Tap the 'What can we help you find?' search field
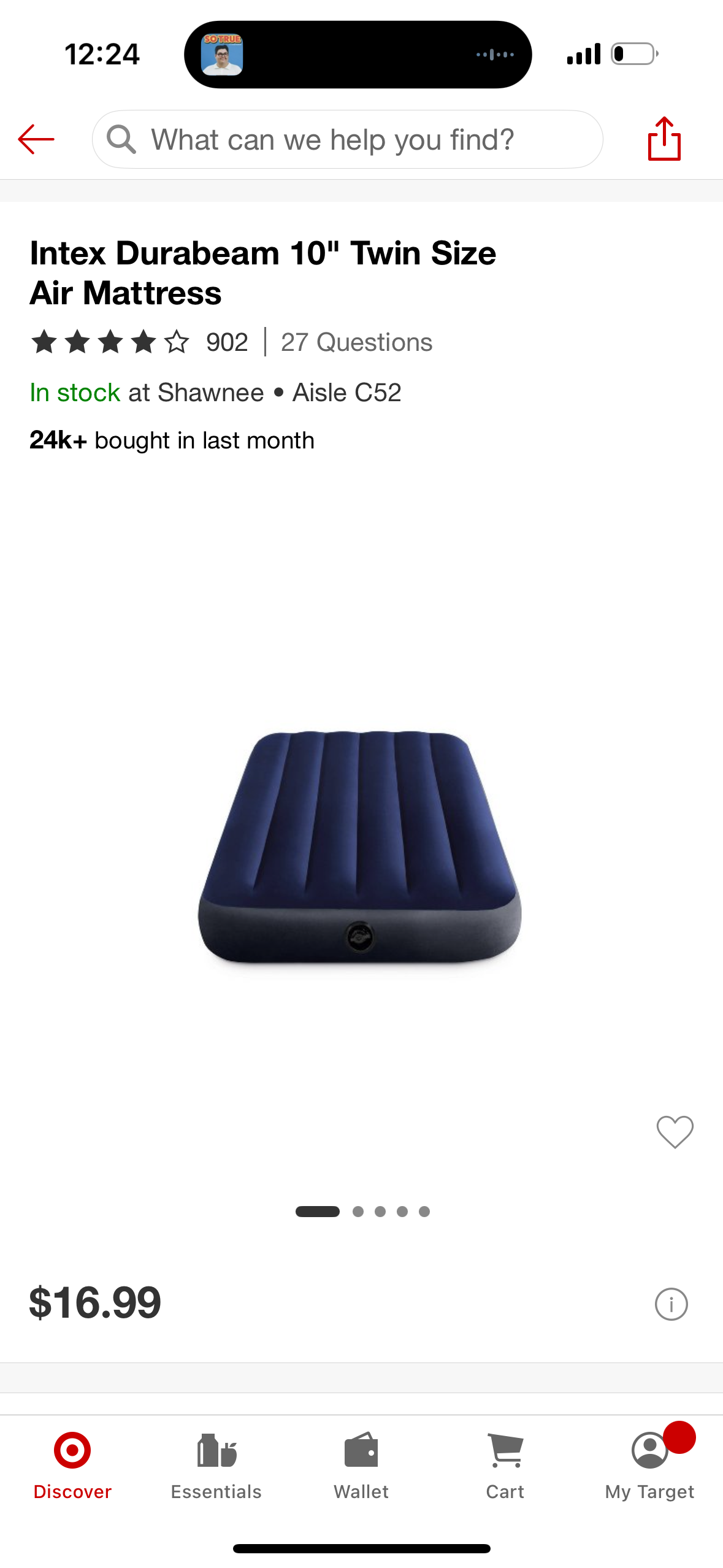 point(347,139)
